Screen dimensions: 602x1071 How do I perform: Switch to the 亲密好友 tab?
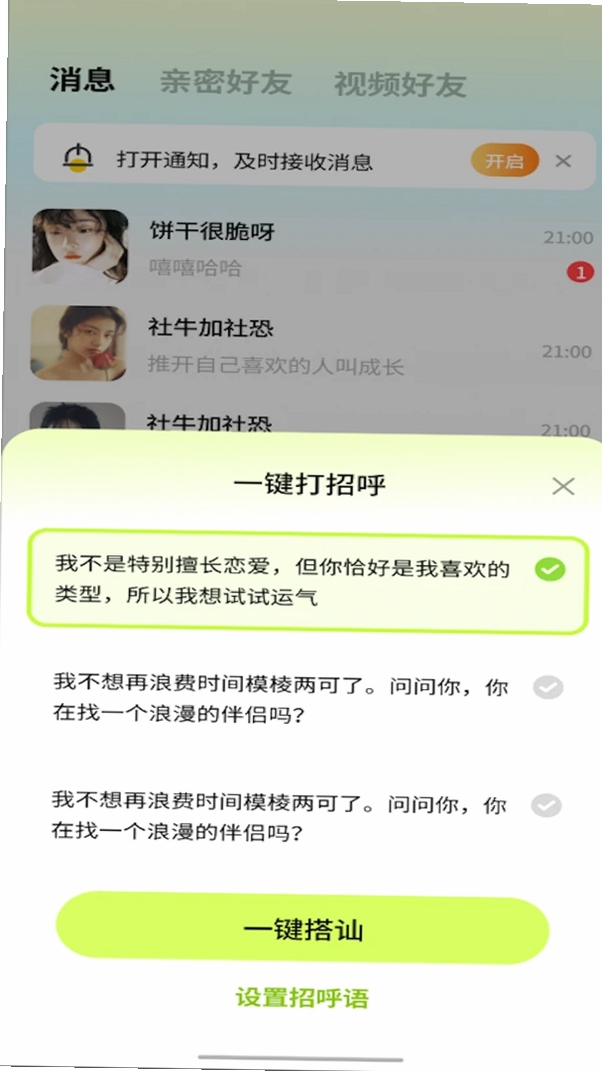point(225,83)
